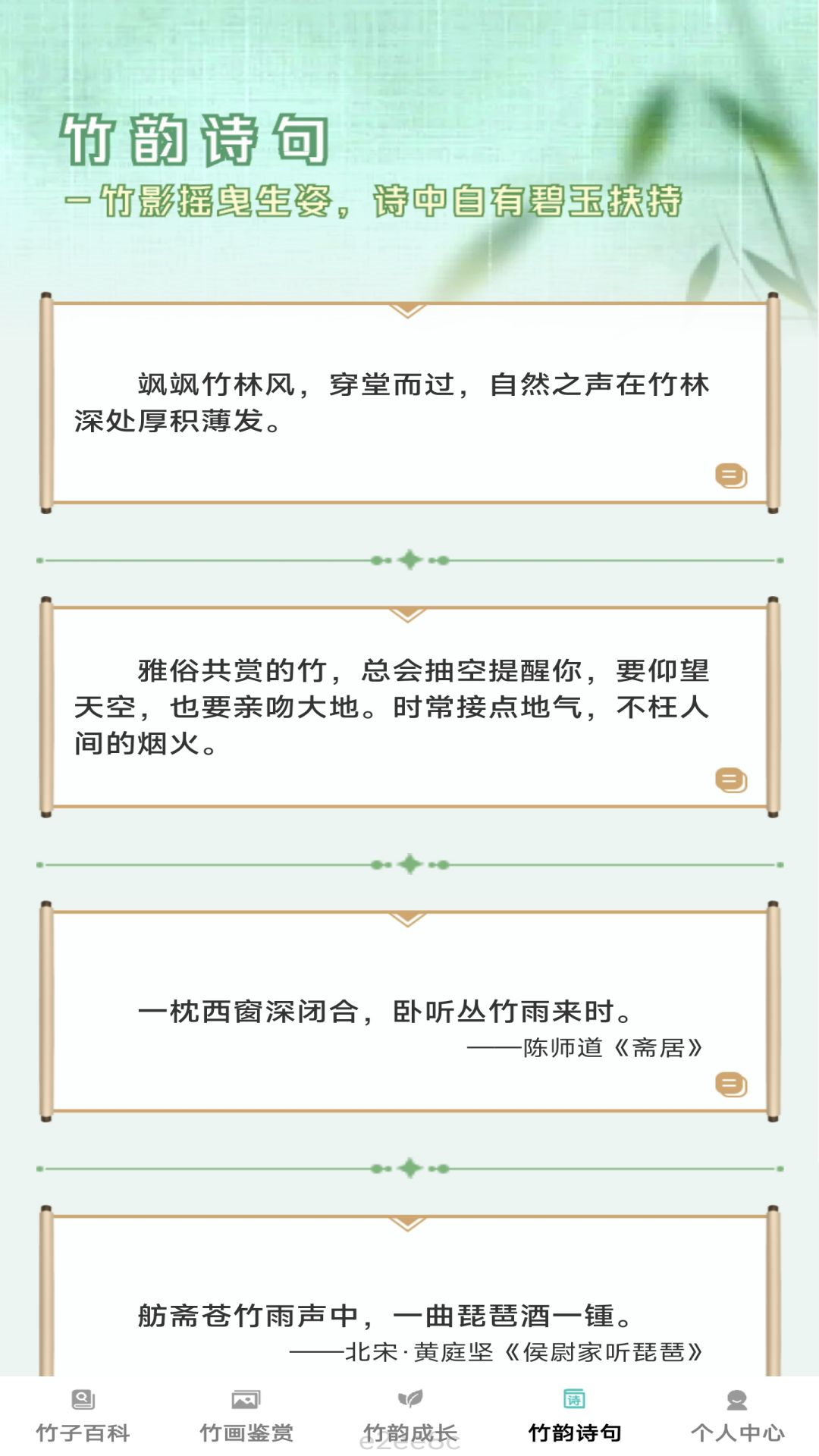Tap comment icon on 雅俗共赏的竹 card
Viewport: 819px width, 1456px height.
(x=731, y=780)
